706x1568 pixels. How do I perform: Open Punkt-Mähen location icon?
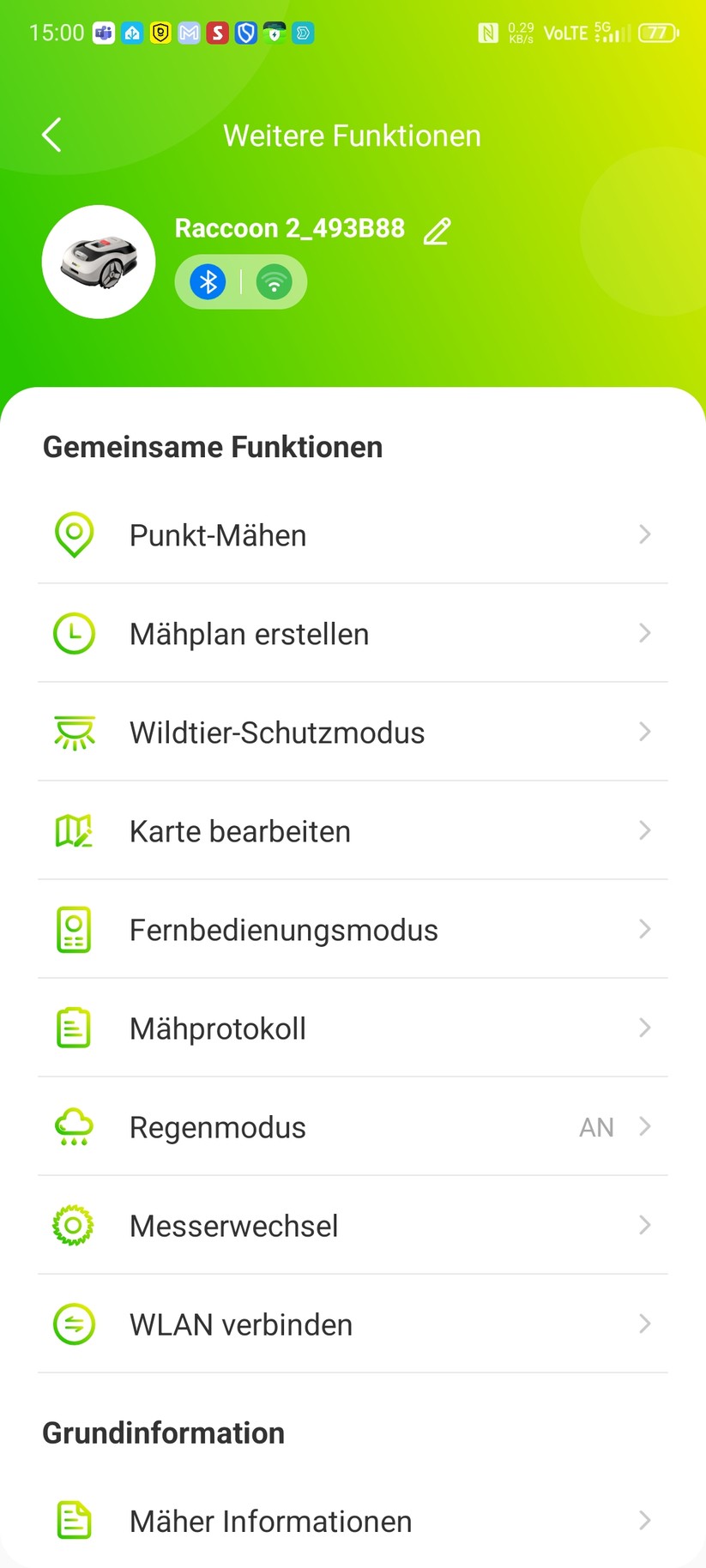tap(73, 534)
